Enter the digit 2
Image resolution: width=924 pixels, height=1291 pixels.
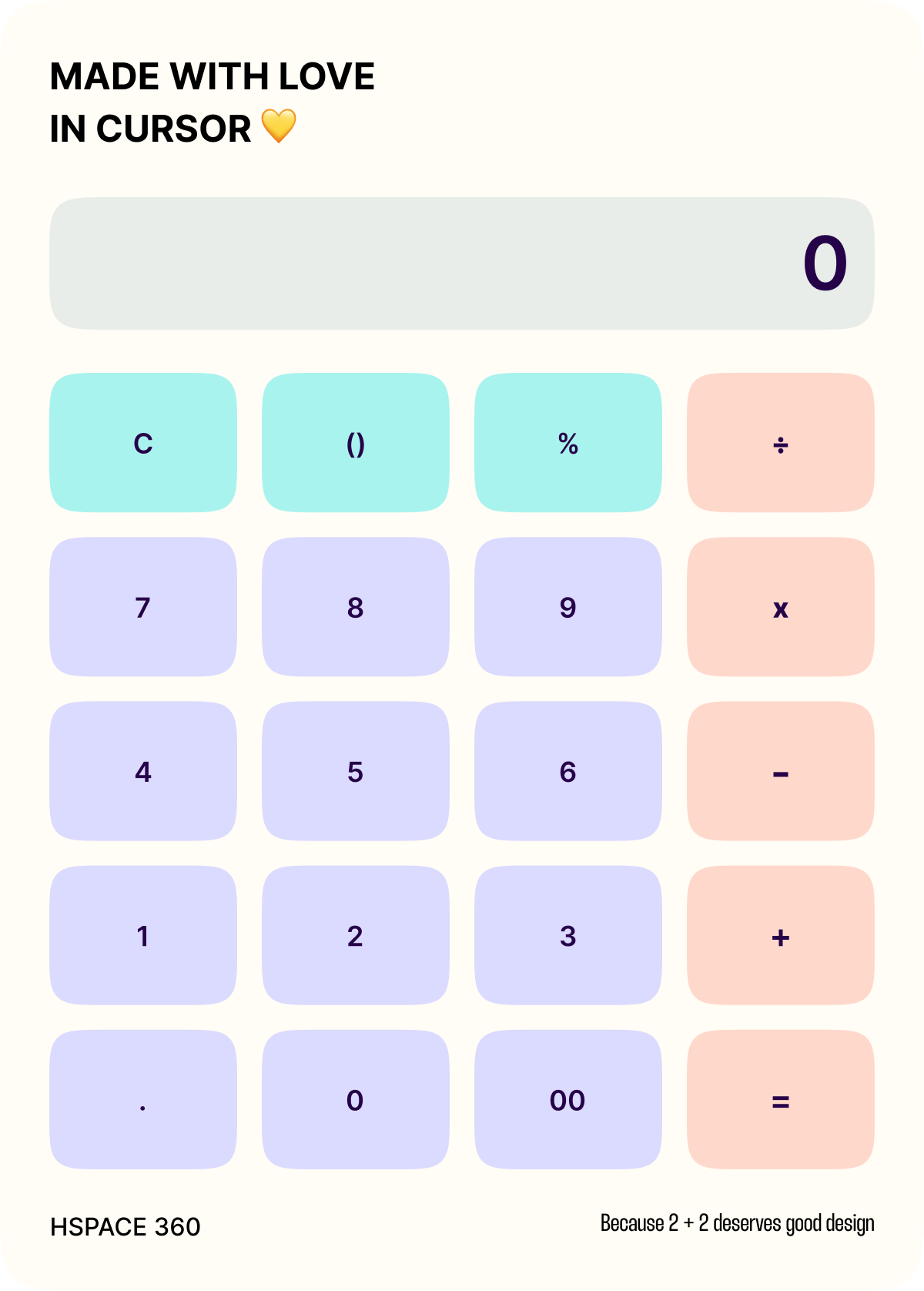click(356, 935)
